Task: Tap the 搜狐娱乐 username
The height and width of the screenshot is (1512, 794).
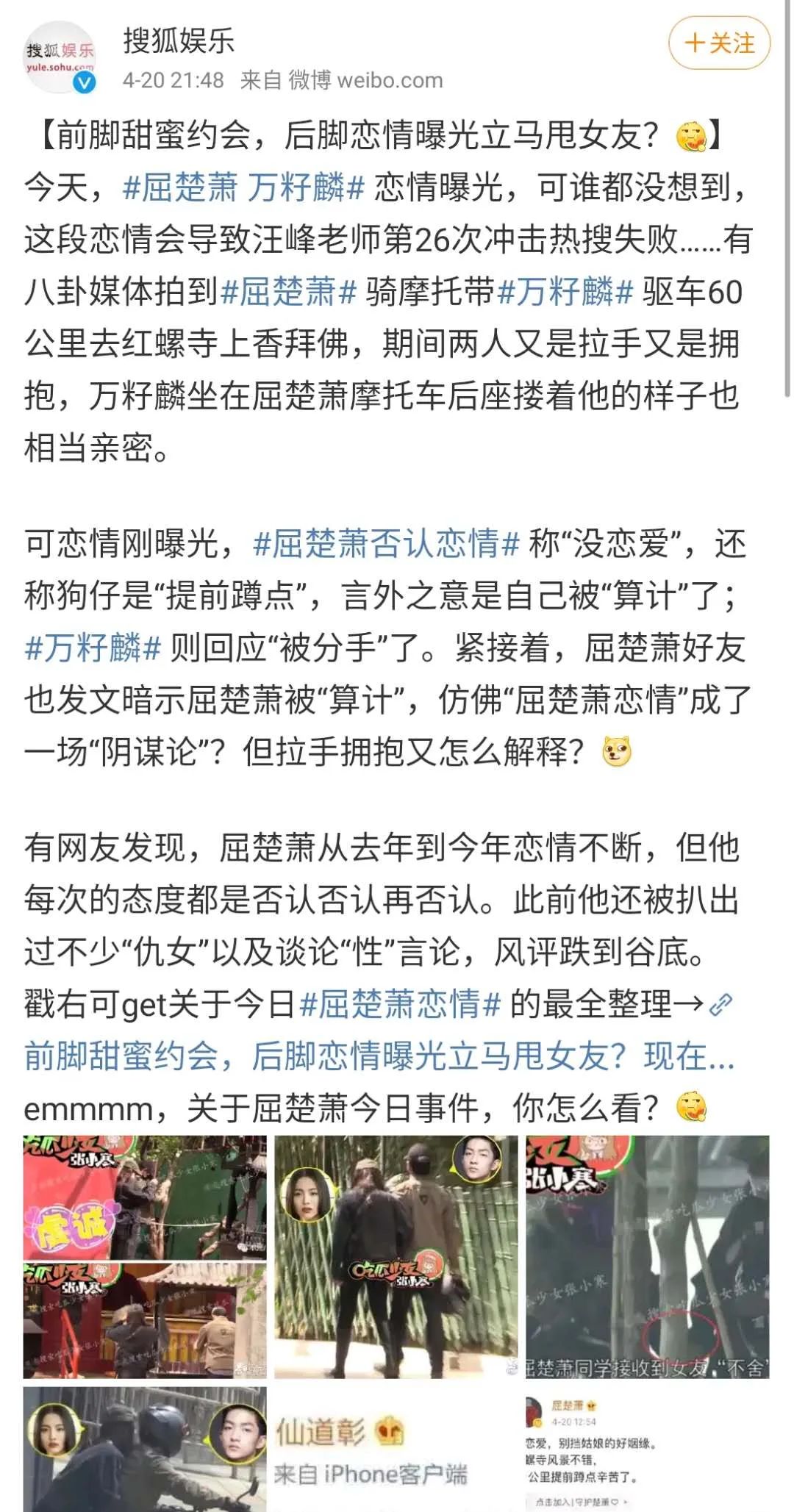Action: (179, 40)
